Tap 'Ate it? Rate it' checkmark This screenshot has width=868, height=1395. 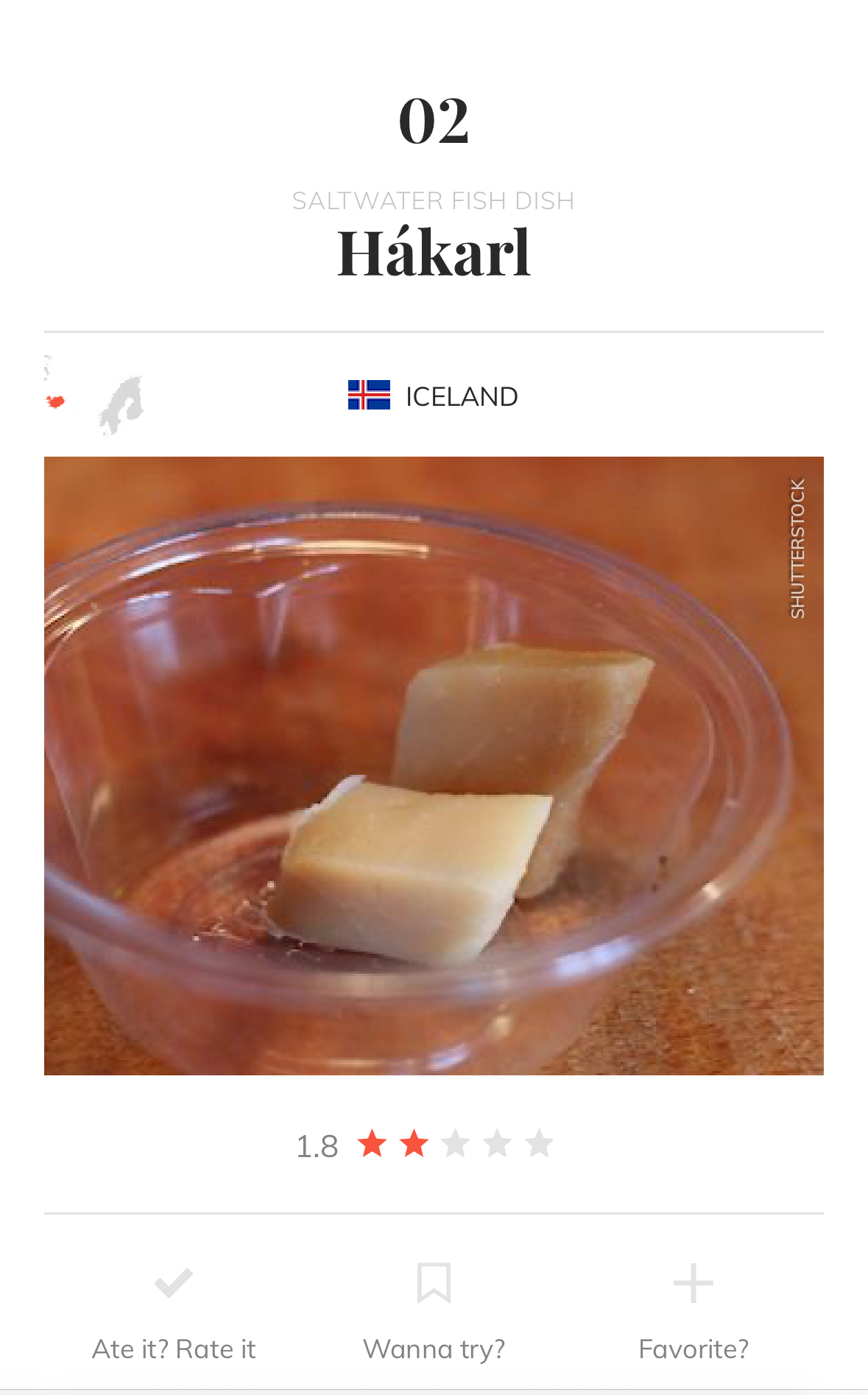174,1284
